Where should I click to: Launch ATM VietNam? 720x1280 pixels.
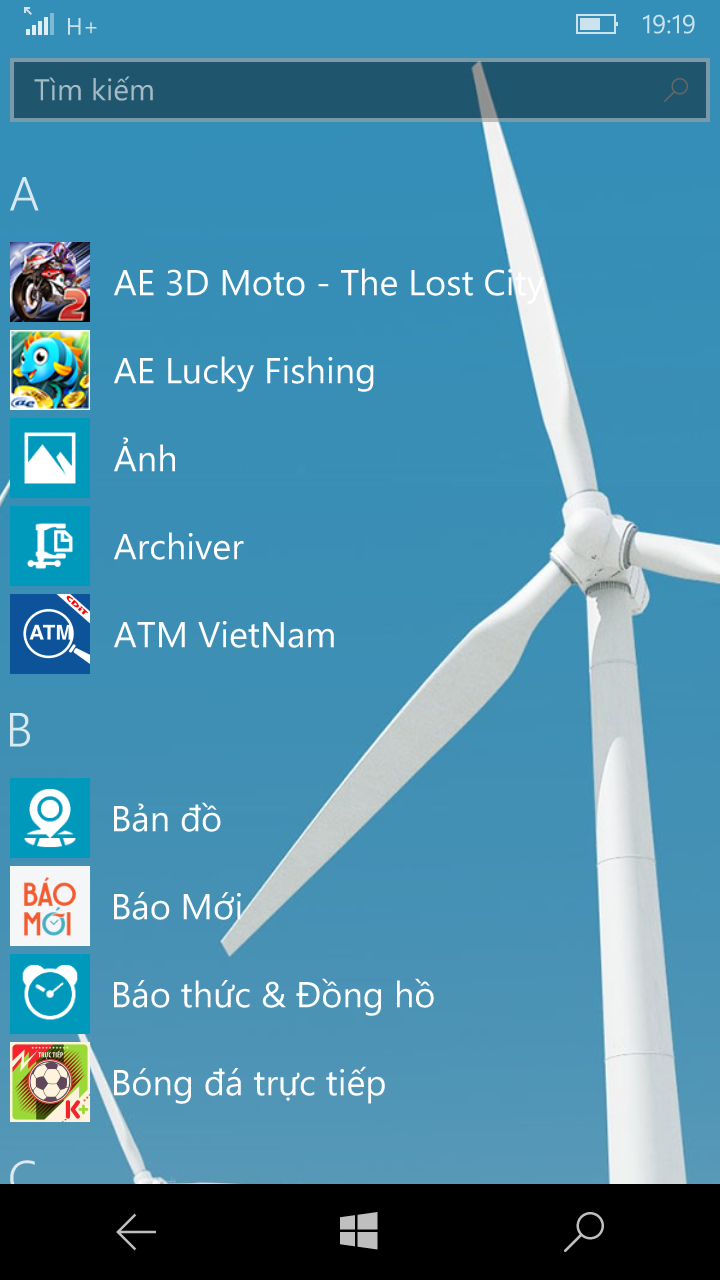(x=360, y=635)
